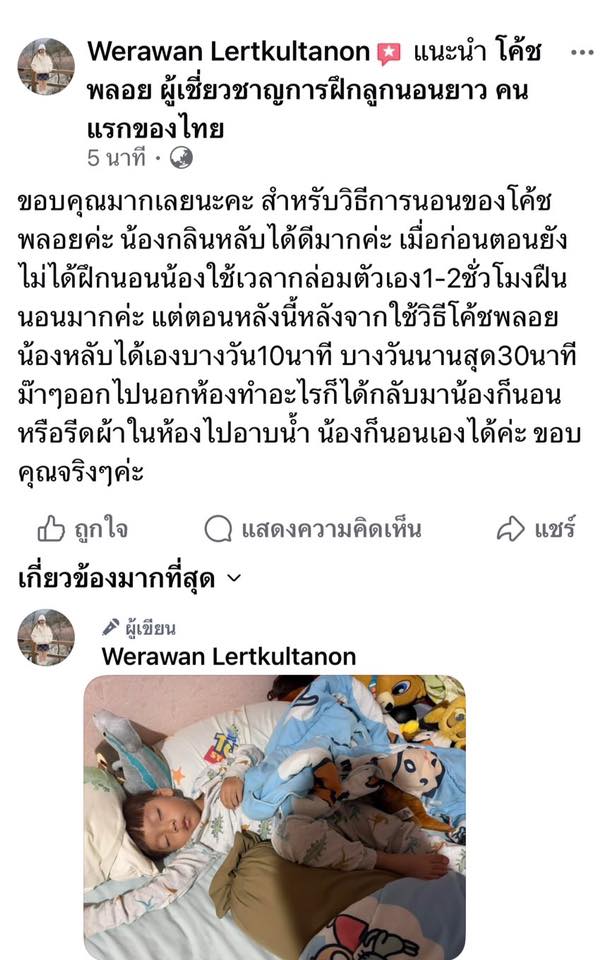Tap the commenter's avatar beside ผู้เขียน
614x960 pixels.
pyautogui.click(x=46, y=637)
